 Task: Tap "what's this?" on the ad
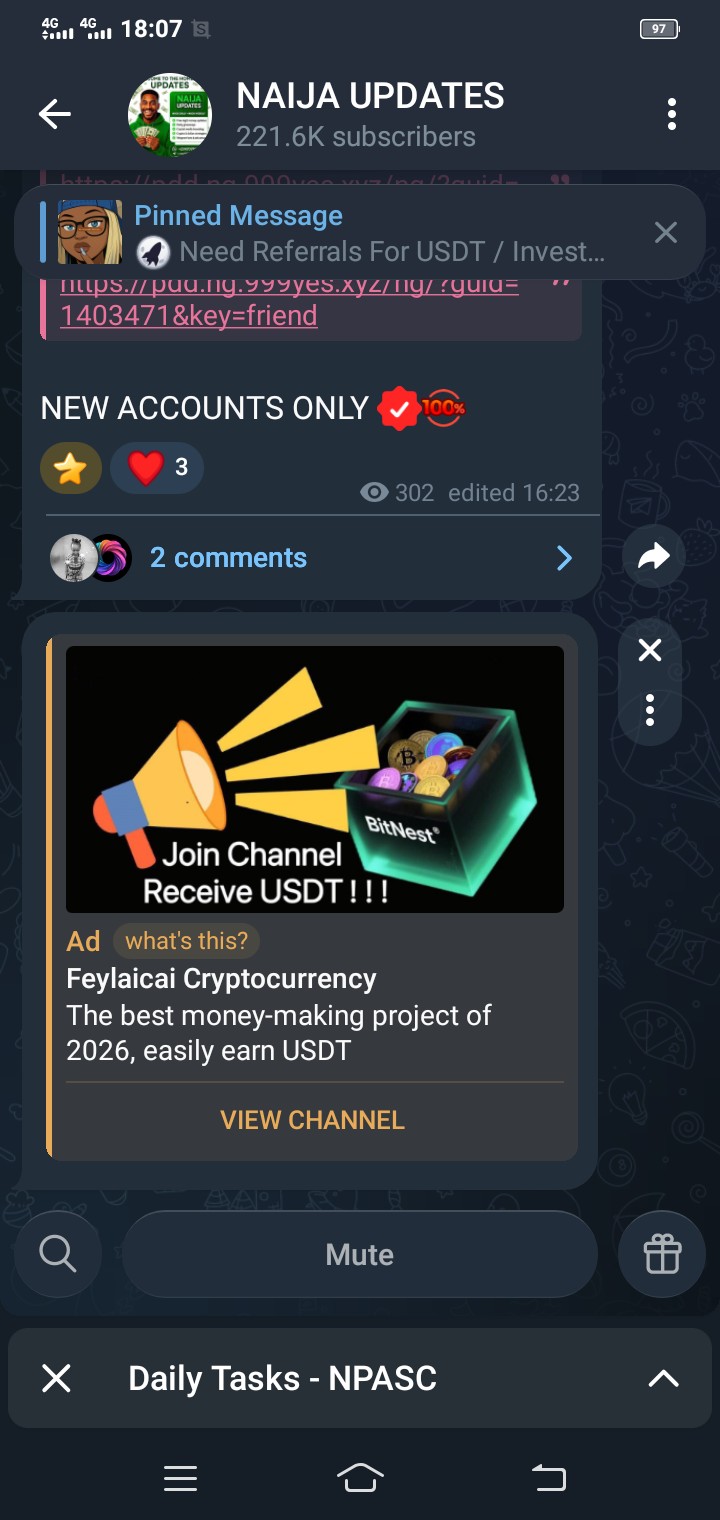tap(186, 941)
